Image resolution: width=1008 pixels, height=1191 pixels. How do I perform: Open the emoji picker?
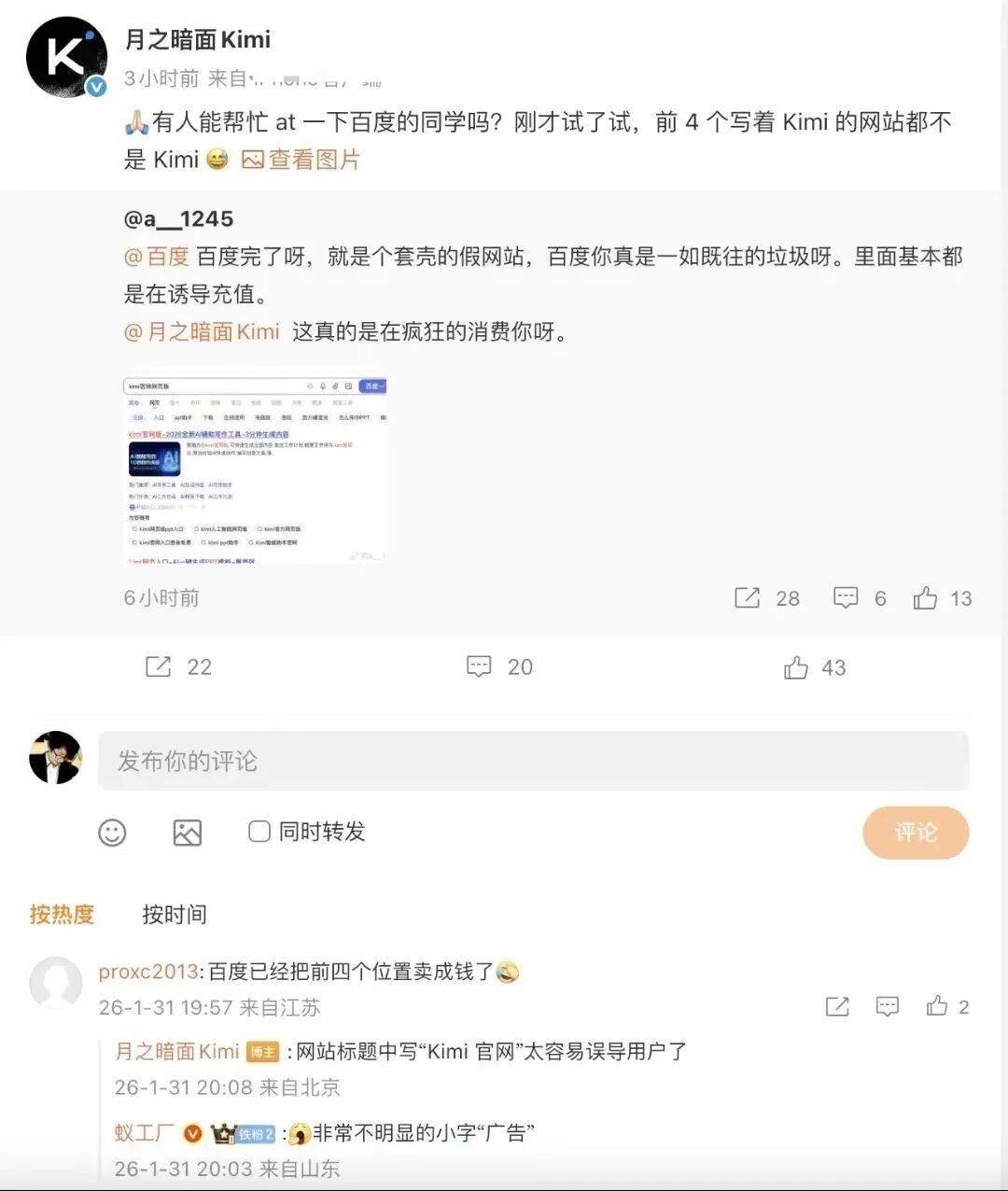coord(112,833)
